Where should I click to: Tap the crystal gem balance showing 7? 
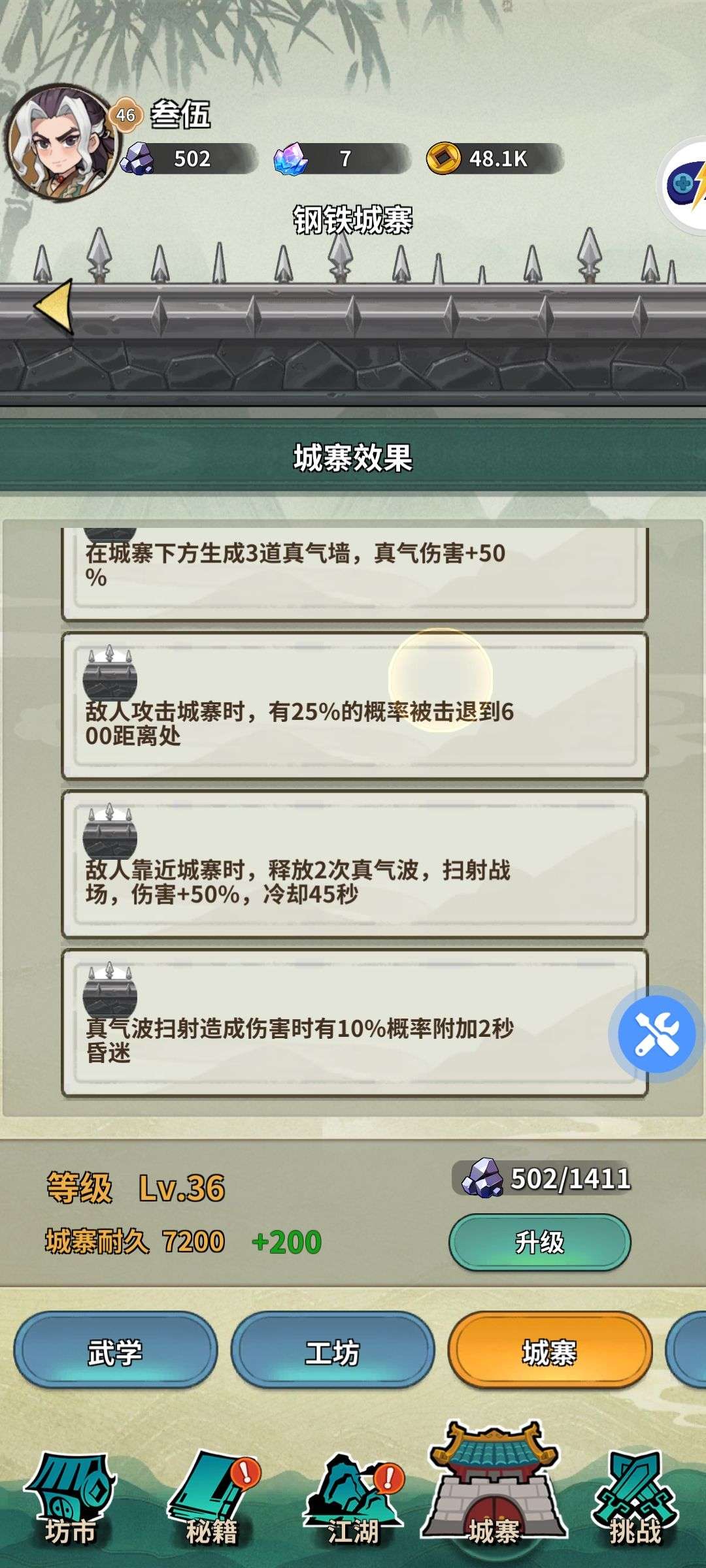coord(341,159)
